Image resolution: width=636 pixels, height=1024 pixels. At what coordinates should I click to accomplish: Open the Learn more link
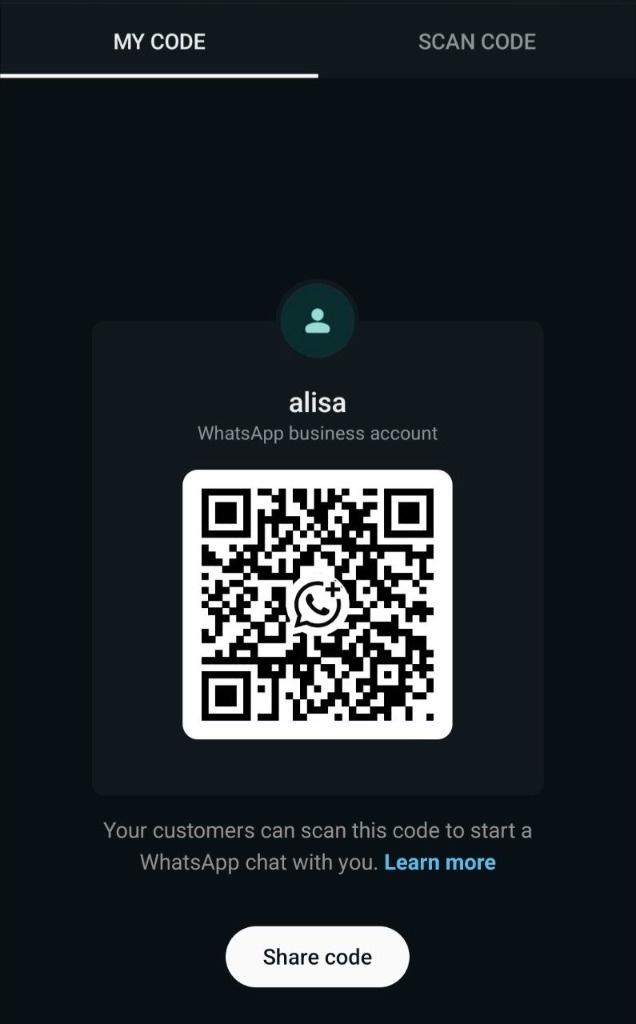click(x=439, y=862)
